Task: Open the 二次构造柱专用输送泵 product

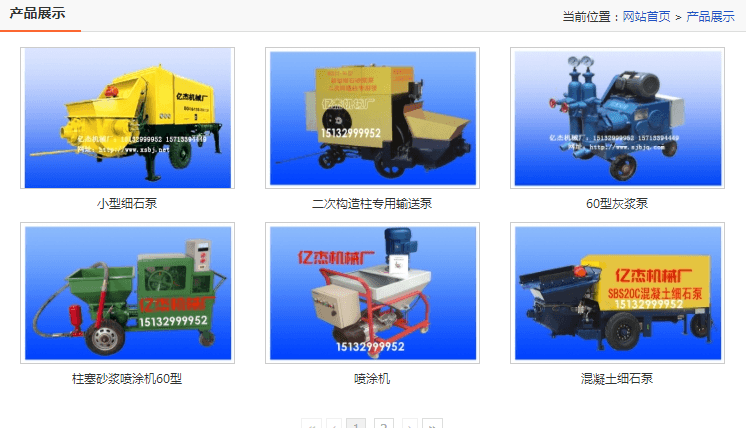Action: 372,118
